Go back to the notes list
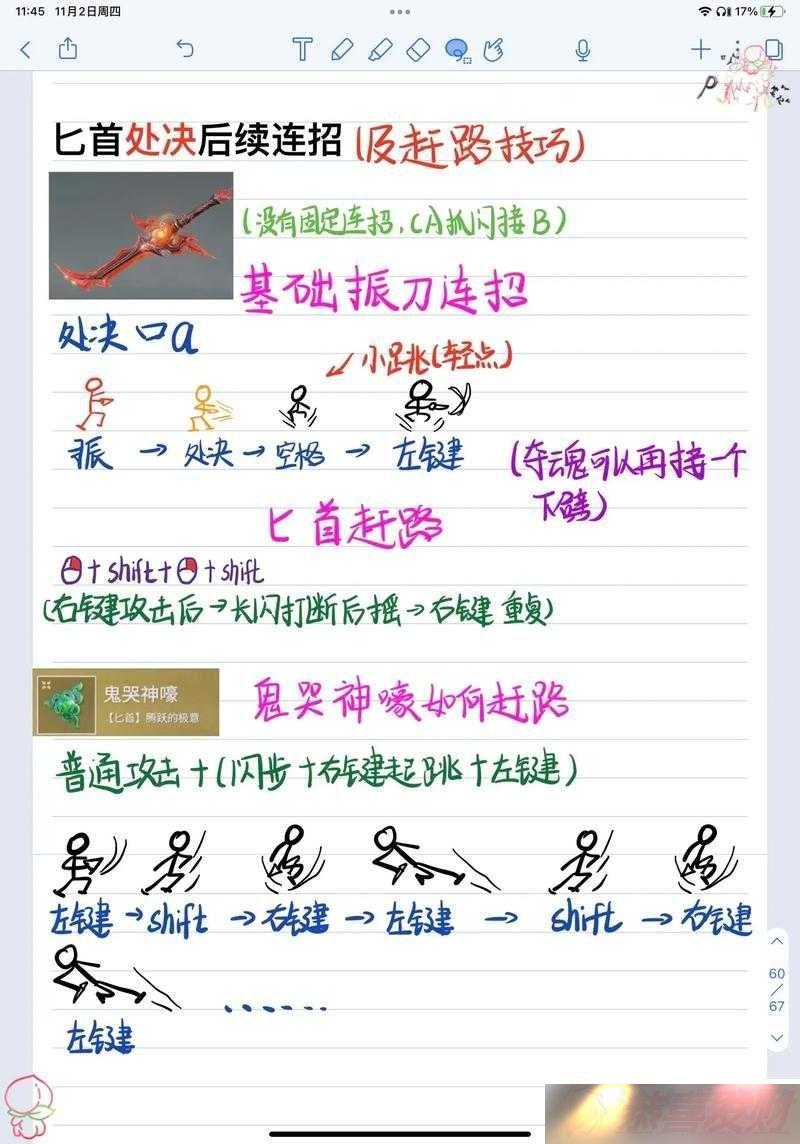The width and height of the screenshot is (800, 1144). (x=26, y=49)
